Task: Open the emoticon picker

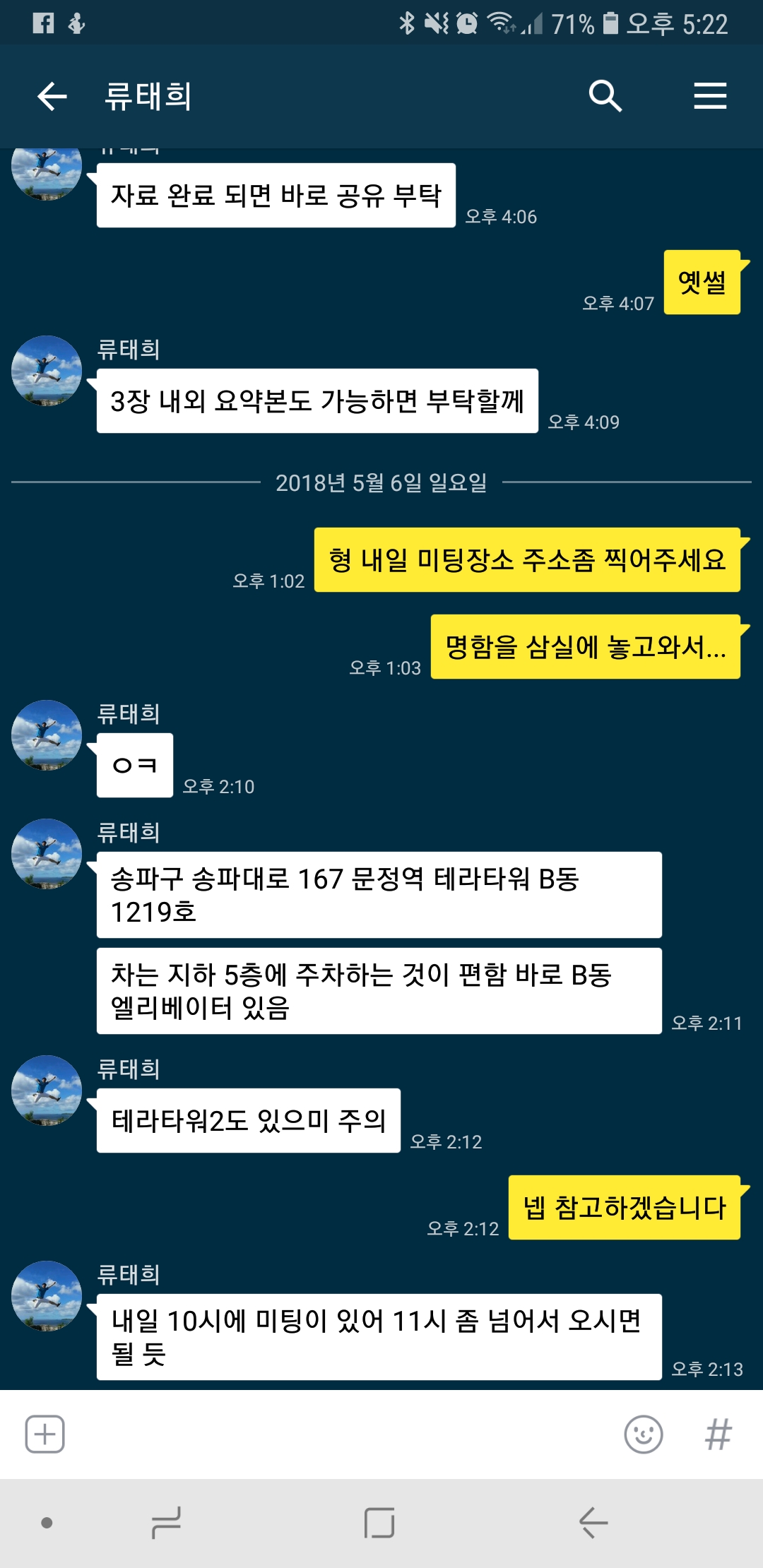Action: 643,1435
